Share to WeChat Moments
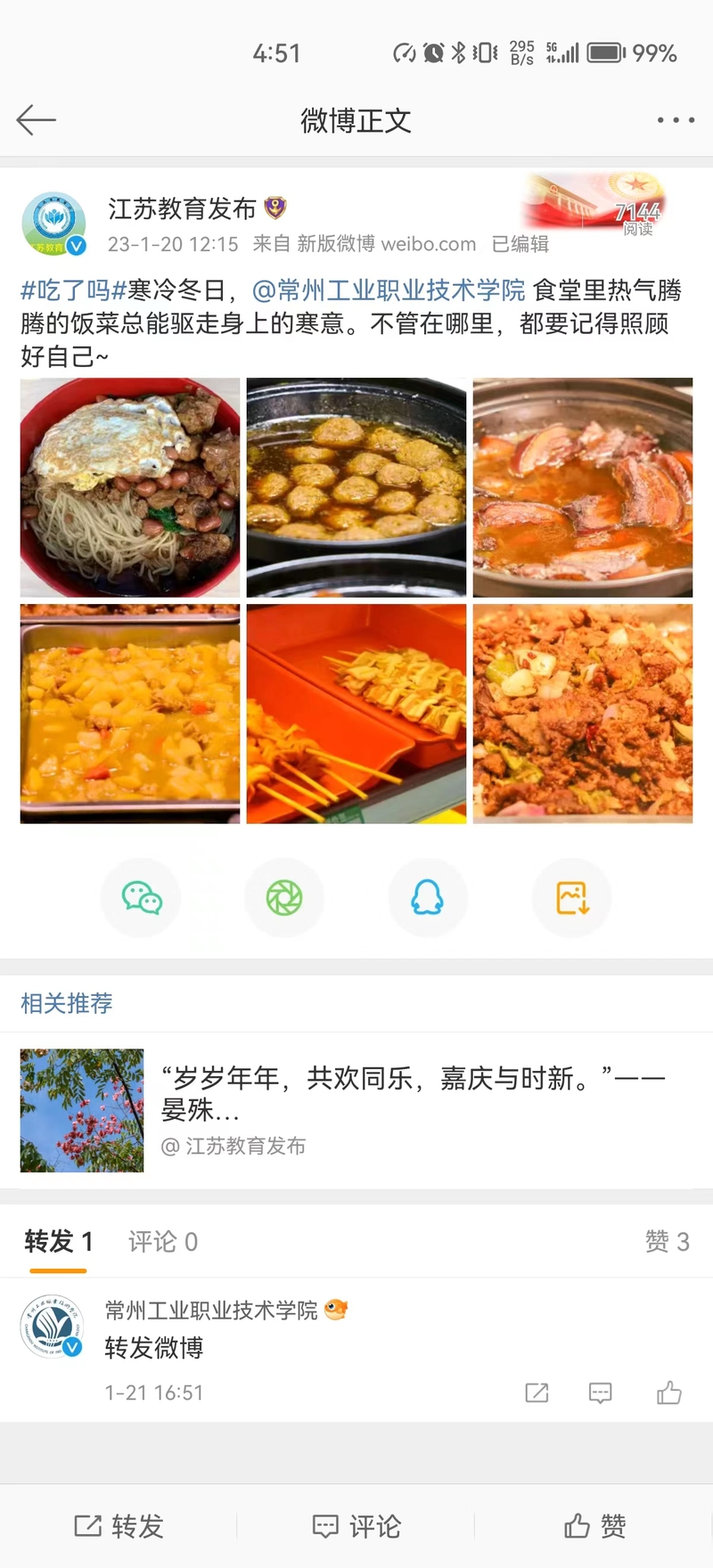The width and height of the screenshot is (713, 1568). tap(284, 898)
